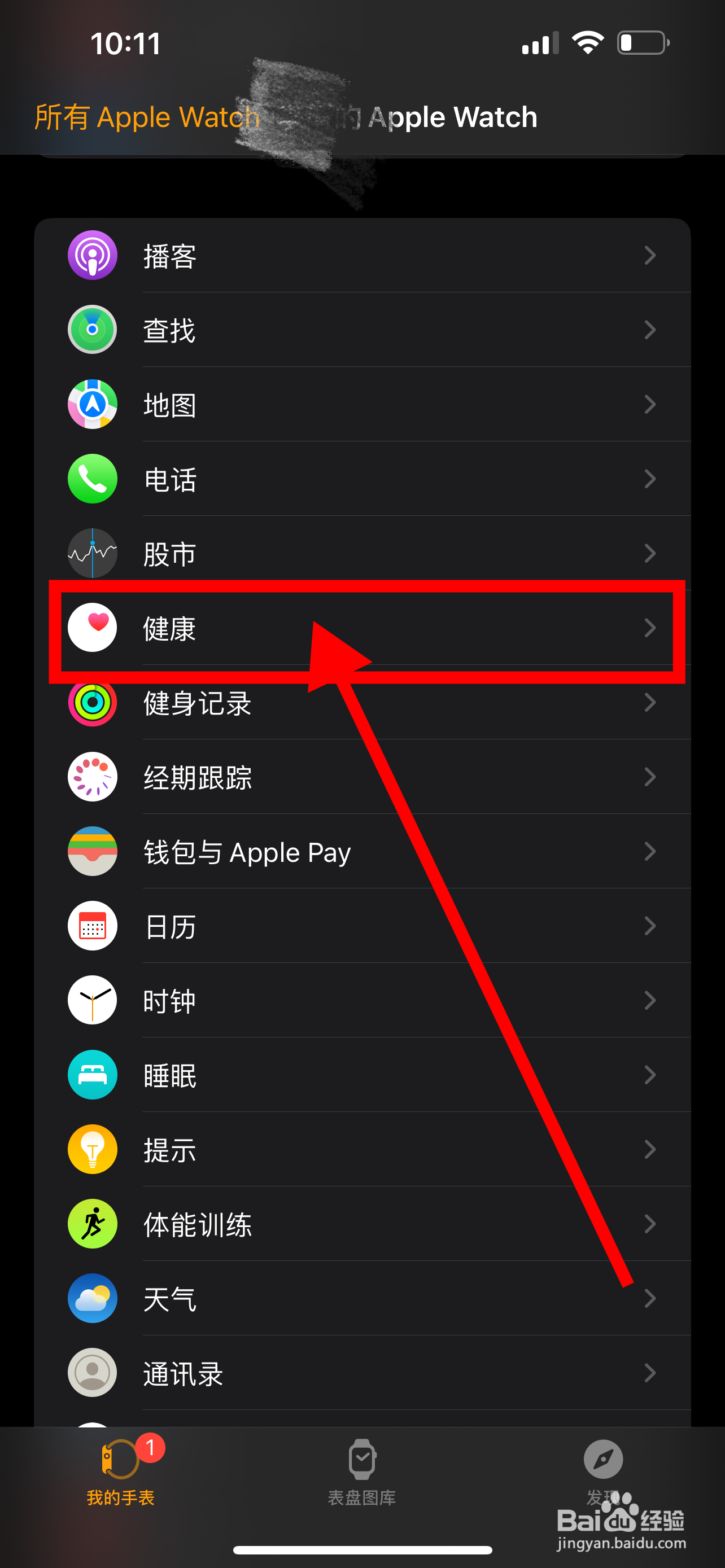725x1568 pixels.
Task: Select the Calendar 日历 icon
Action: point(92,926)
